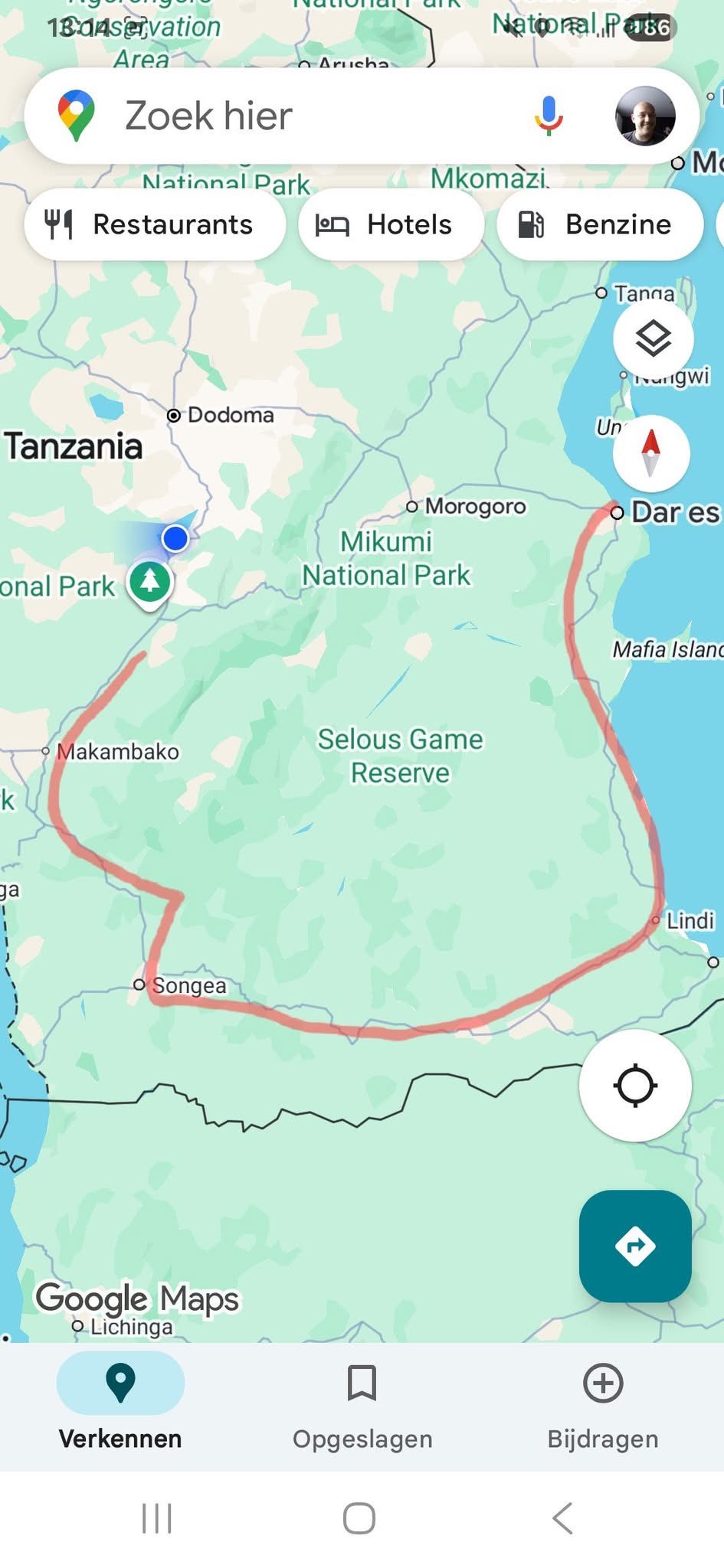The height and width of the screenshot is (1568, 724).
Task: Select the Hotels chip
Action: pyautogui.click(x=391, y=225)
